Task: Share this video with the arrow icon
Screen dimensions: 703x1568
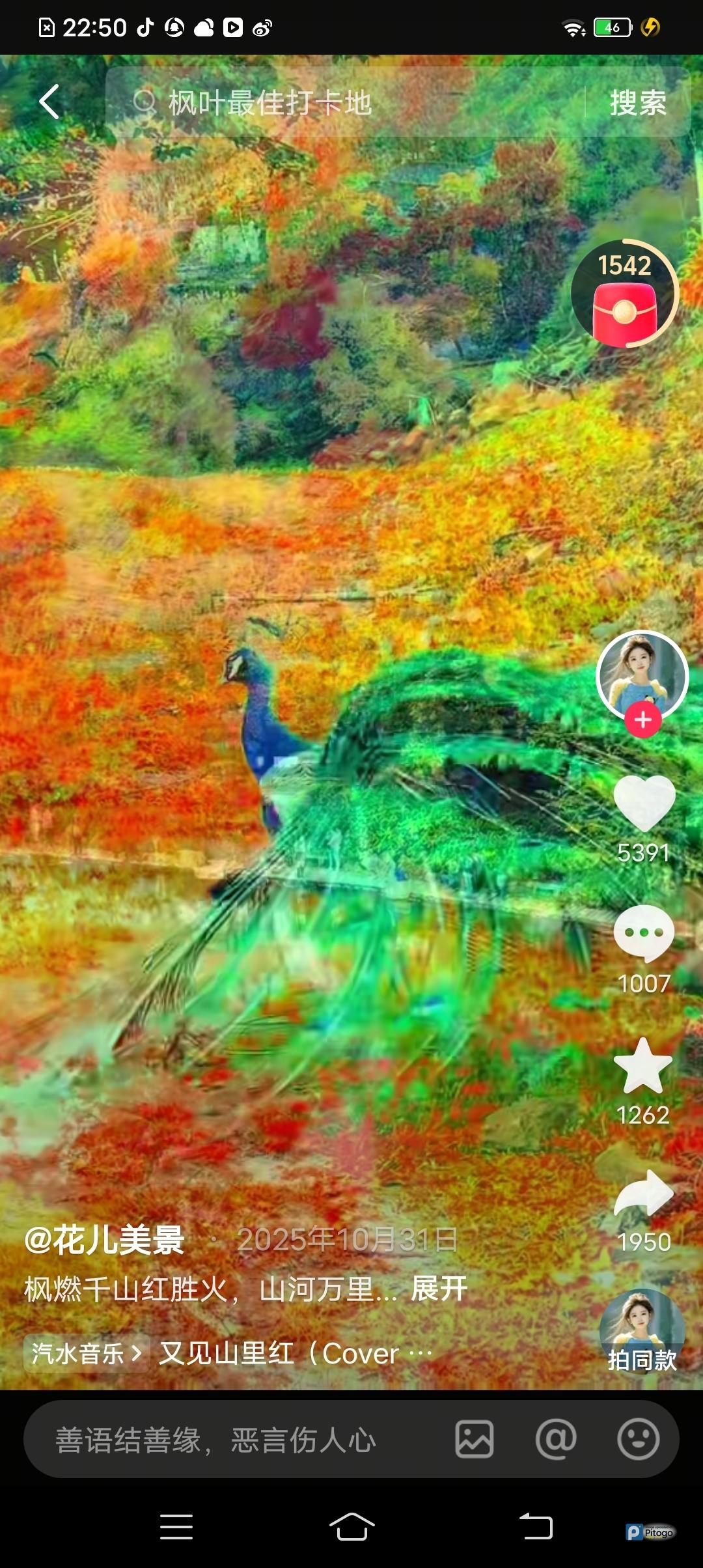Action: pyautogui.click(x=644, y=1194)
